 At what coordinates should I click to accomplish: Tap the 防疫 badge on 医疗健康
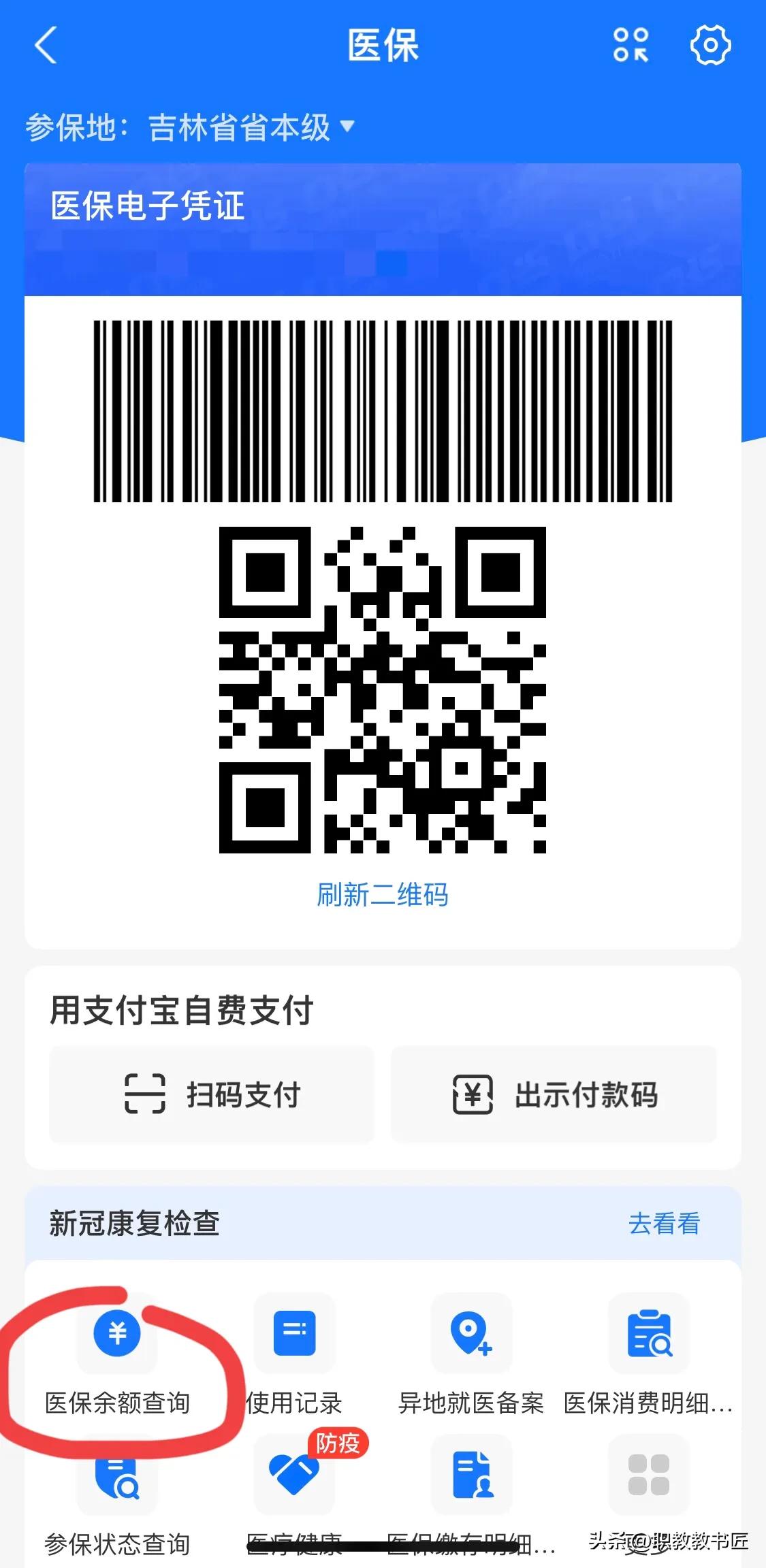tap(338, 1445)
